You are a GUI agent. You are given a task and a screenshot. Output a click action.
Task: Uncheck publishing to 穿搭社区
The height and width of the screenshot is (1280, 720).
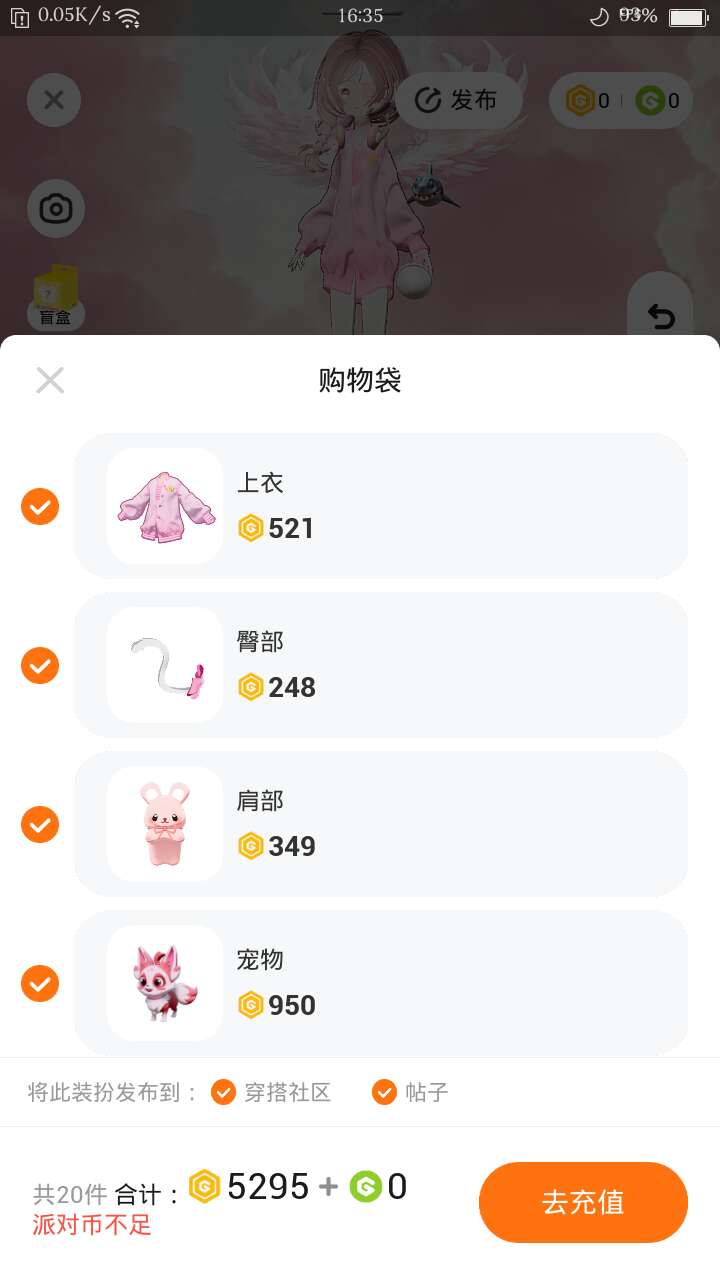pos(223,1092)
